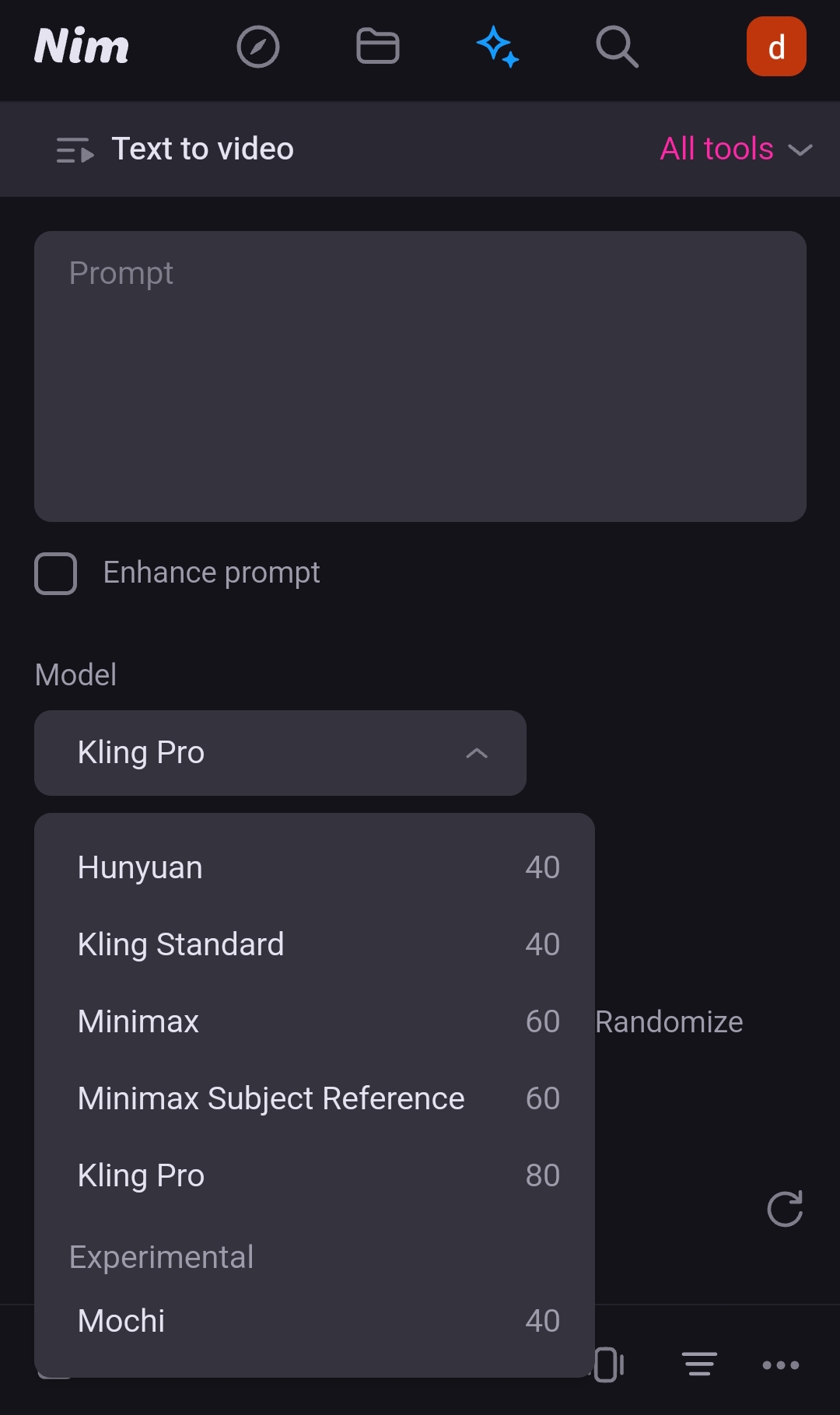Select the Hunyuan model
Screen dimensions: 840x1415
click(x=315, y=867)
